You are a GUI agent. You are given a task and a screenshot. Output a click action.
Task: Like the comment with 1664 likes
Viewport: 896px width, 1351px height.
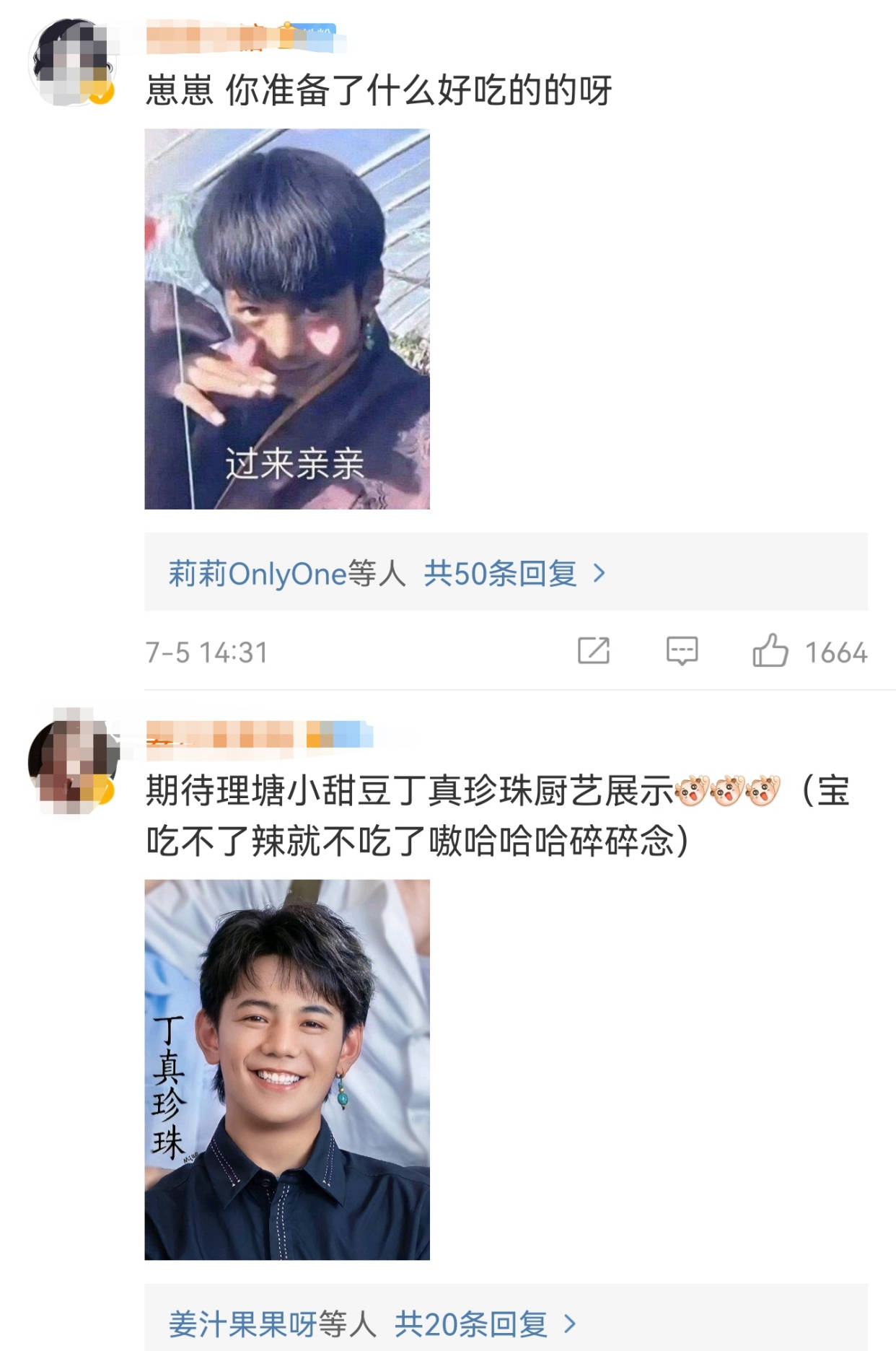click(x=770, y=651)
